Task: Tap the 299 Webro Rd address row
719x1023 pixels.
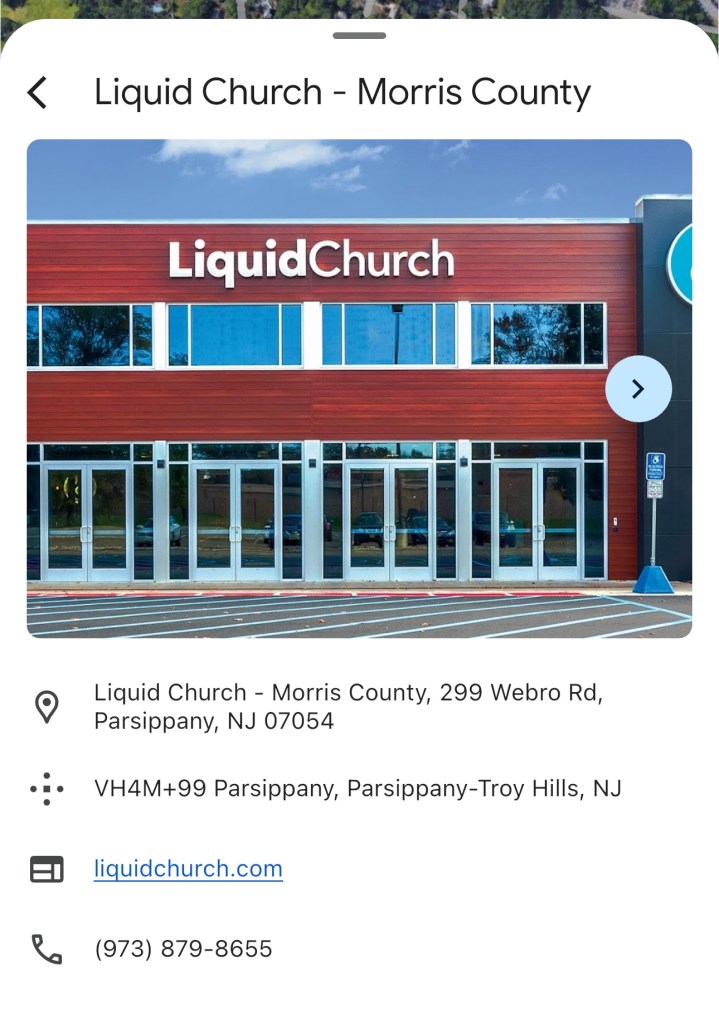Action: tap(348, 706)
